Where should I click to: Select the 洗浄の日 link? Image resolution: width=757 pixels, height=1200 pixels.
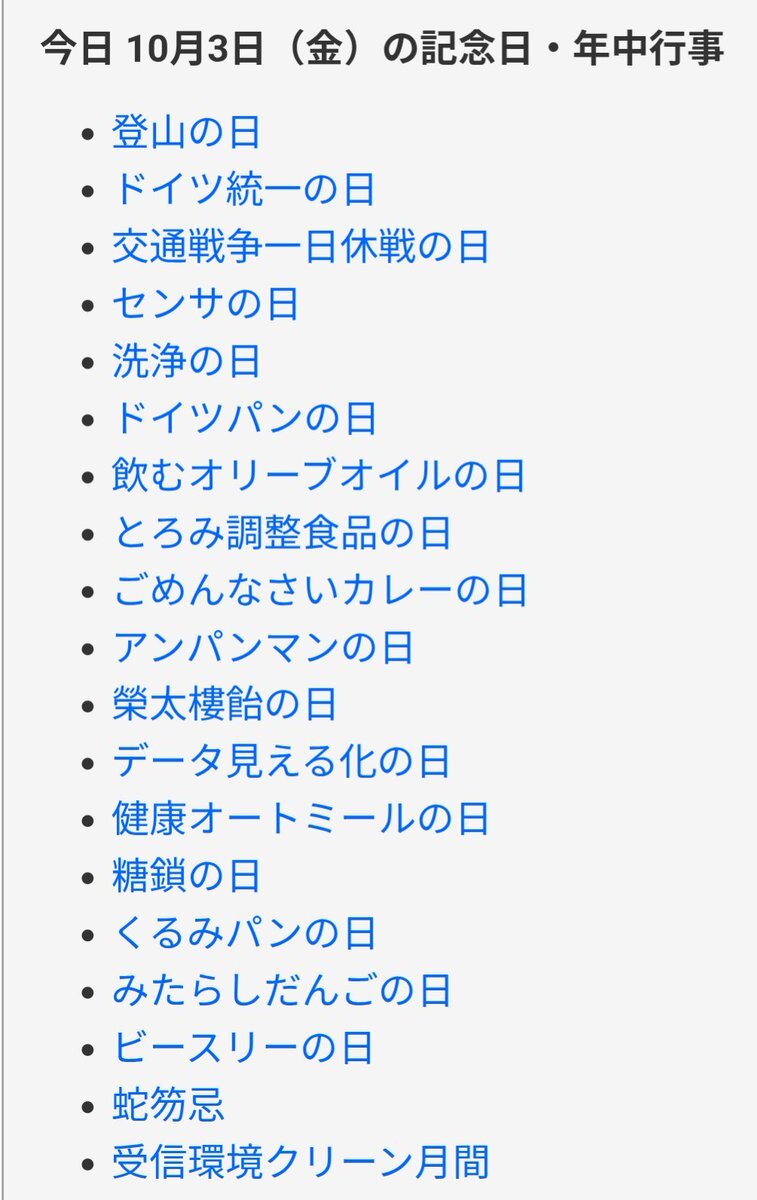pos(186,361)
